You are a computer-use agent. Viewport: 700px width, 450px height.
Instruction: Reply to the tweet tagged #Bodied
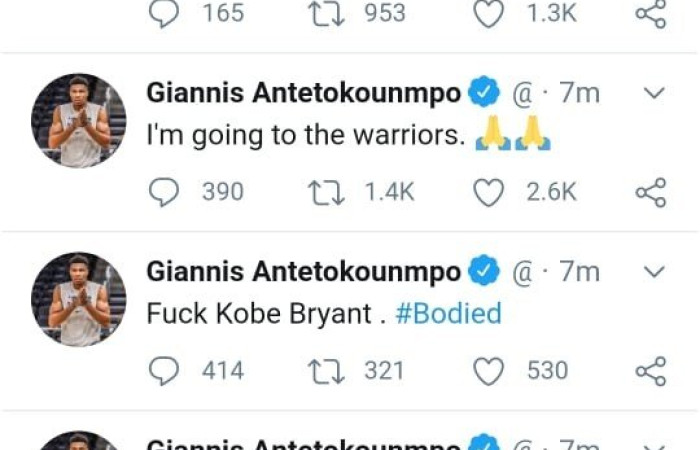click(x=164, y=371)
